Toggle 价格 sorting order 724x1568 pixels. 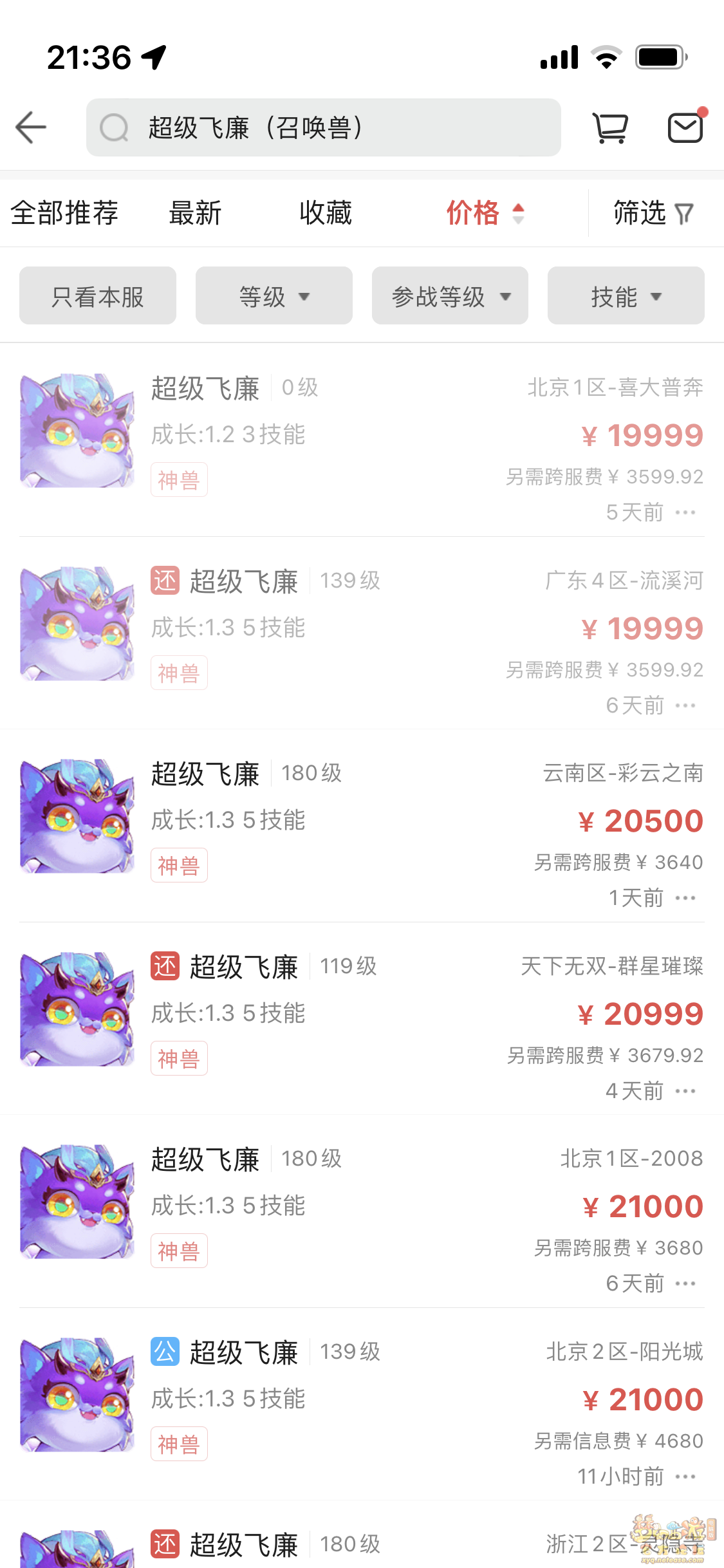(485, 213)
